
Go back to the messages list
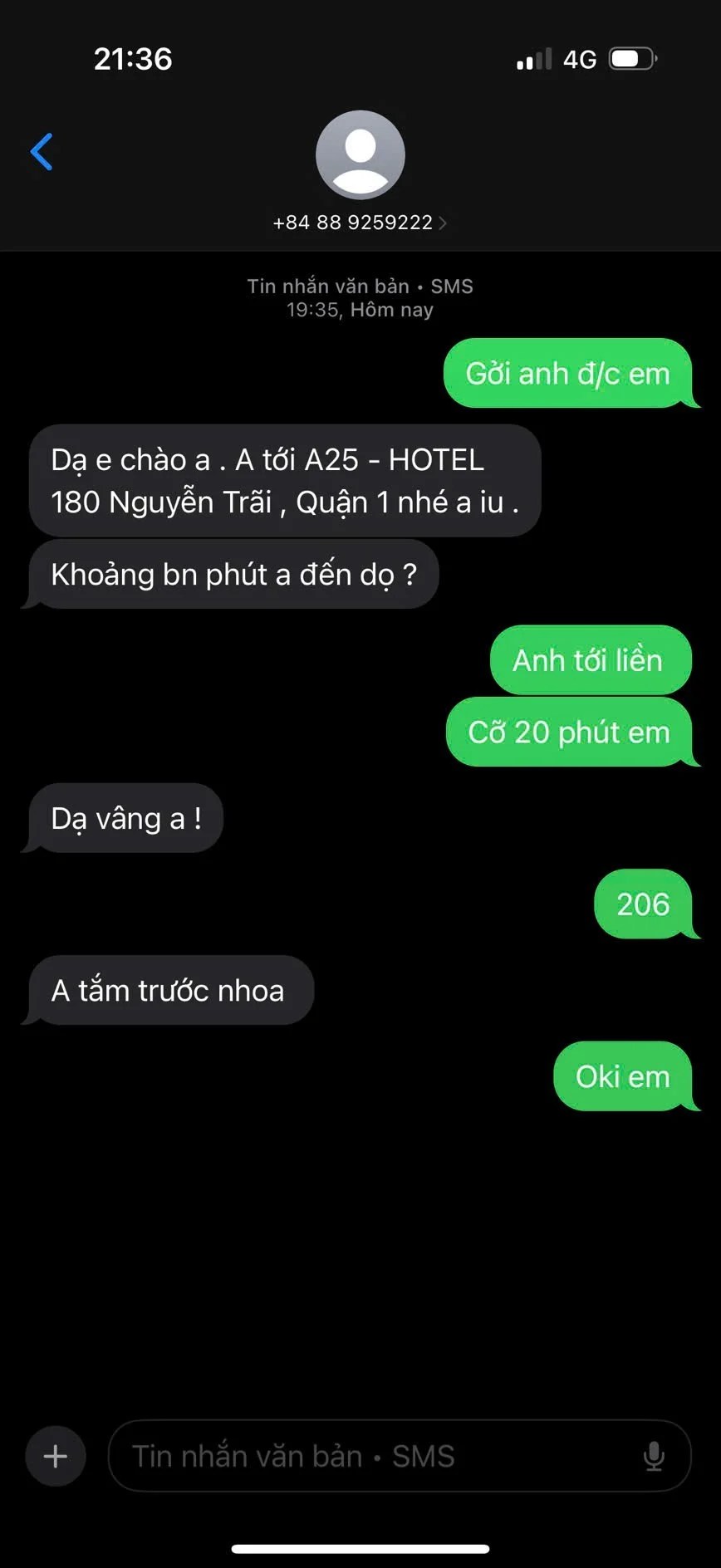click(42, 152)
